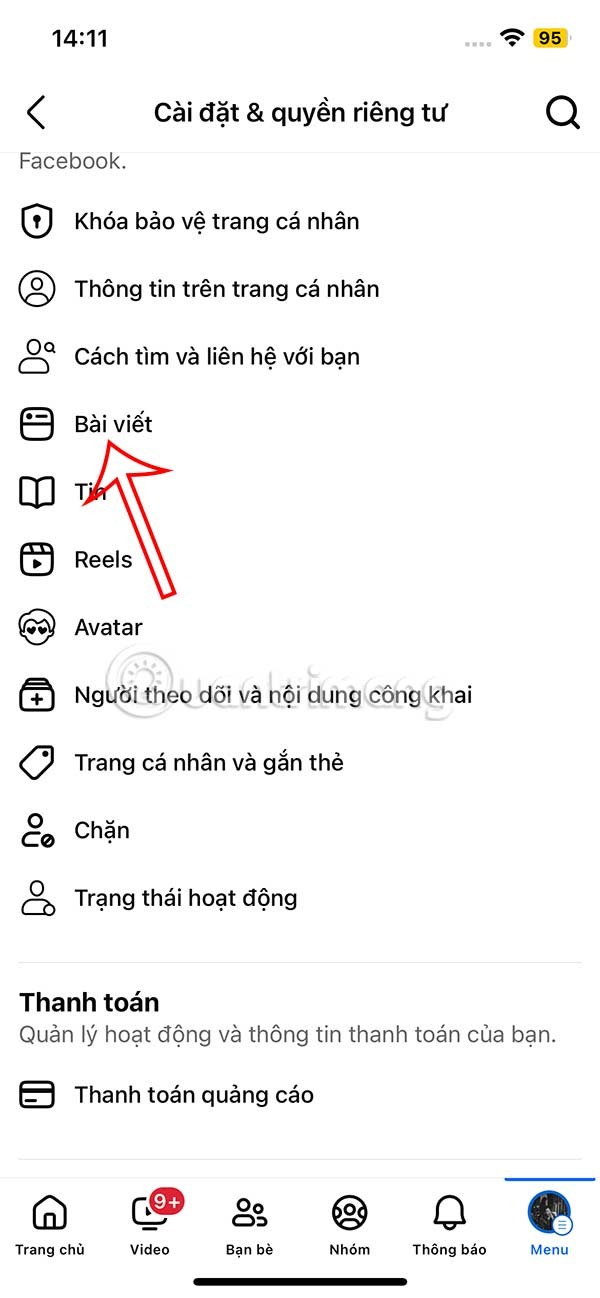Image resolution: width=600 pixels, height=1298 pixels.
Task: Open the search magnifier icon
Action: tap(562, 113)
